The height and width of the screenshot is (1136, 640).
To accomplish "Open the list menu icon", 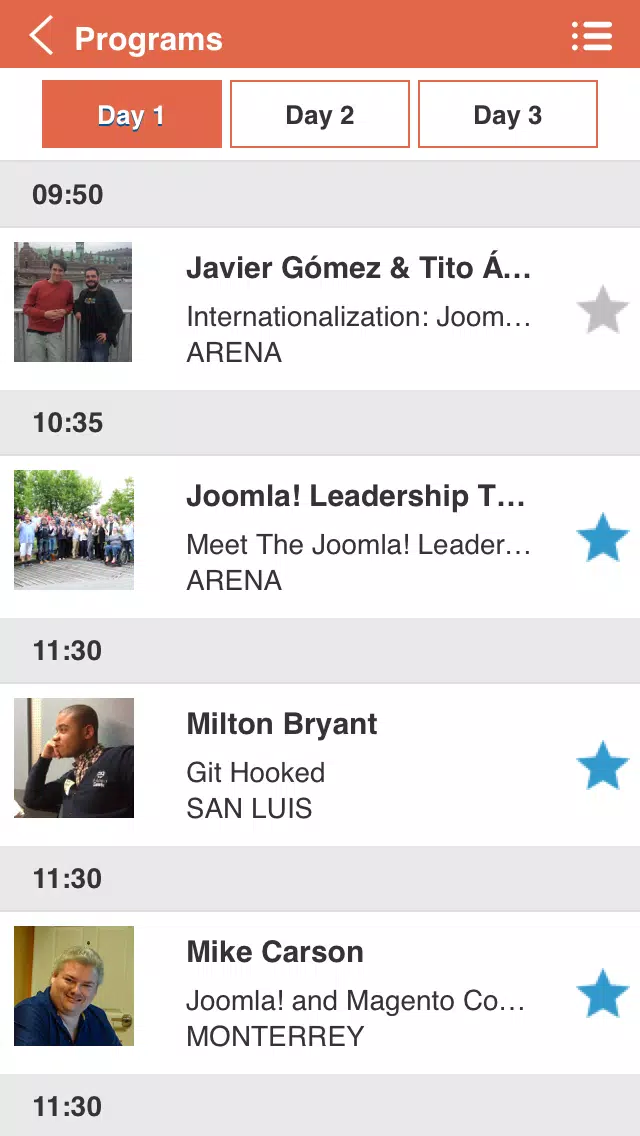I will coord(591,36).
